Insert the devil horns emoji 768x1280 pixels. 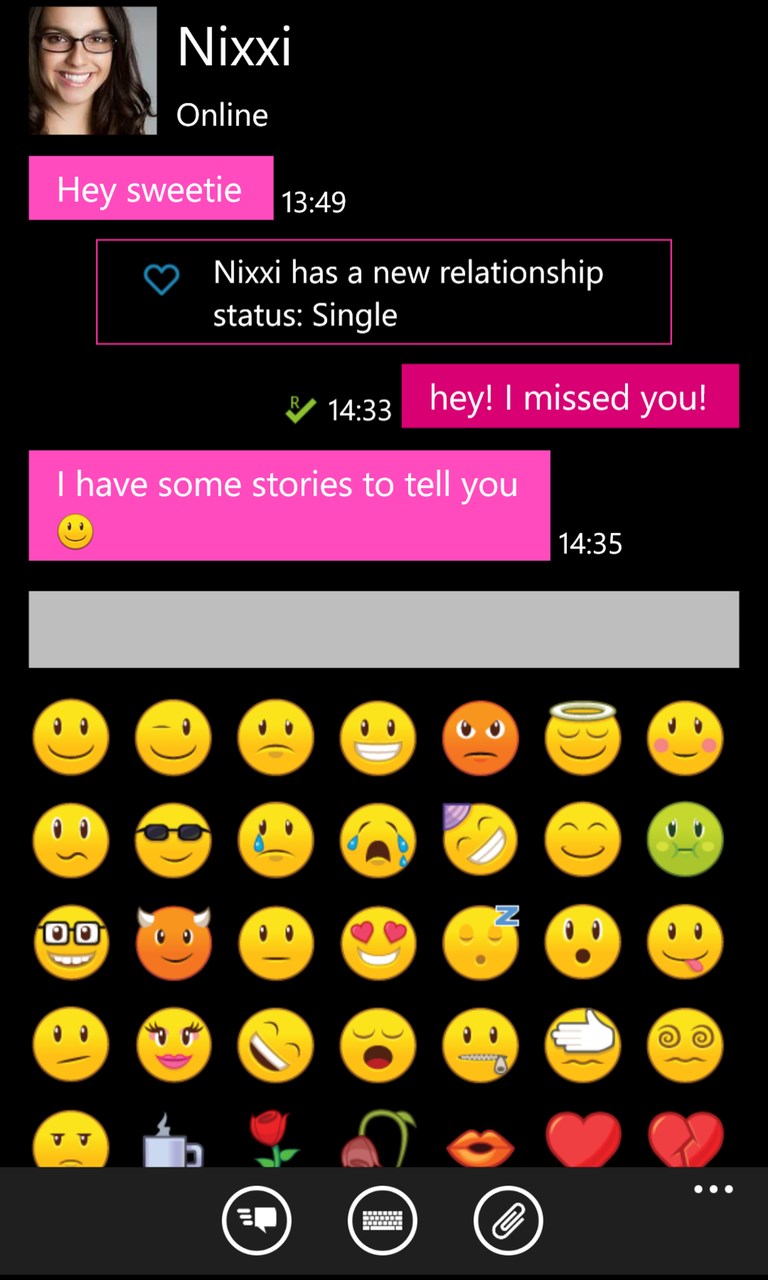173,942
